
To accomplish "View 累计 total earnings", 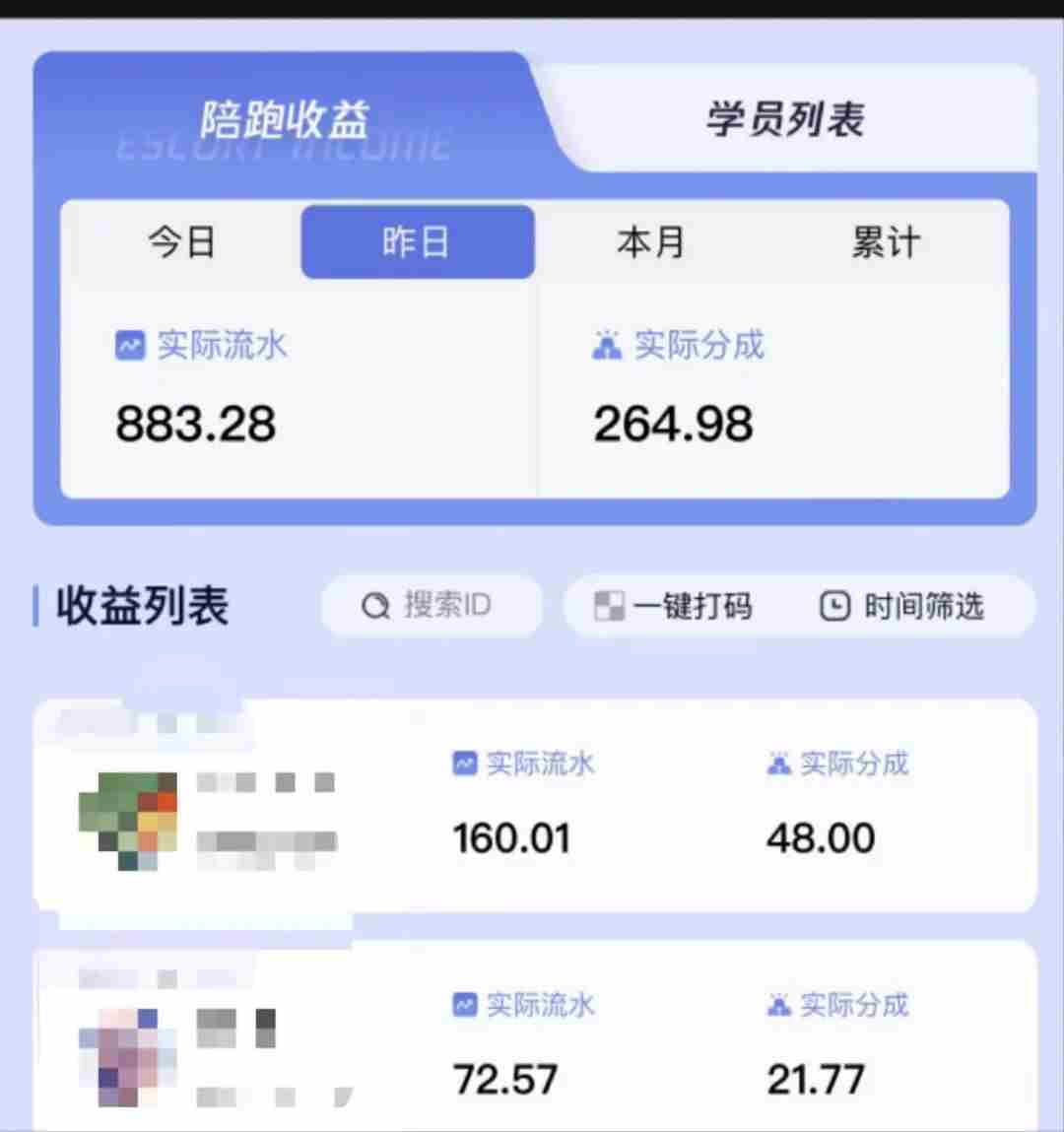I will pos(886,242).
